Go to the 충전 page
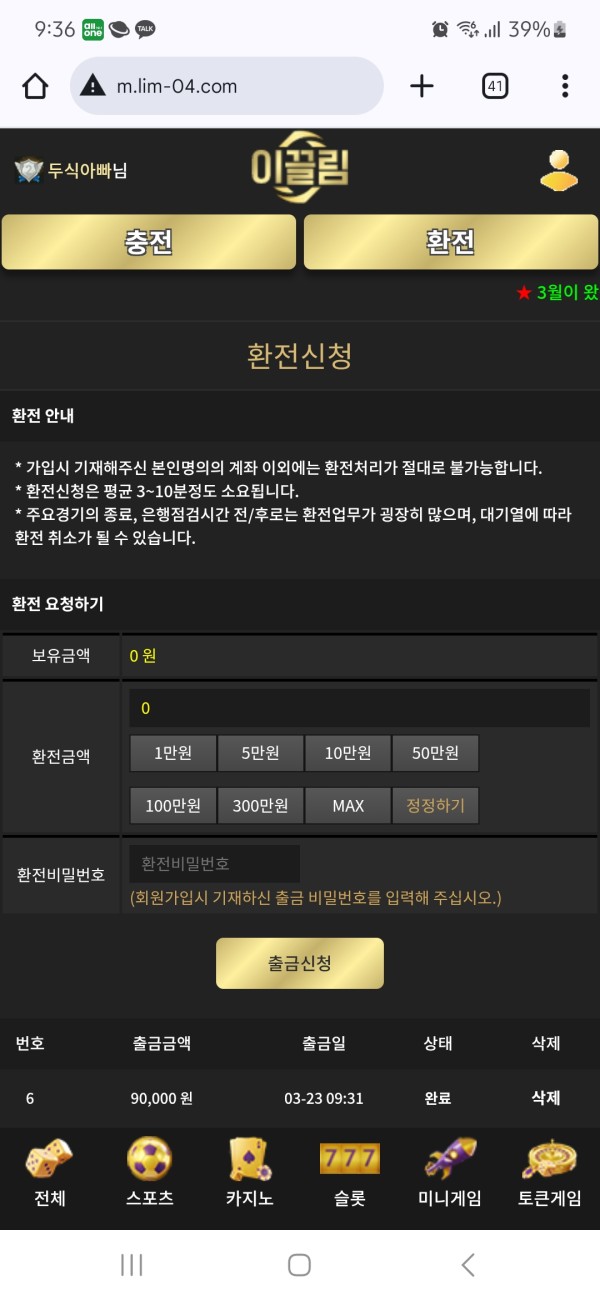Image resolution: width=600 pixels, height=1300 pixels. point(149,242)
